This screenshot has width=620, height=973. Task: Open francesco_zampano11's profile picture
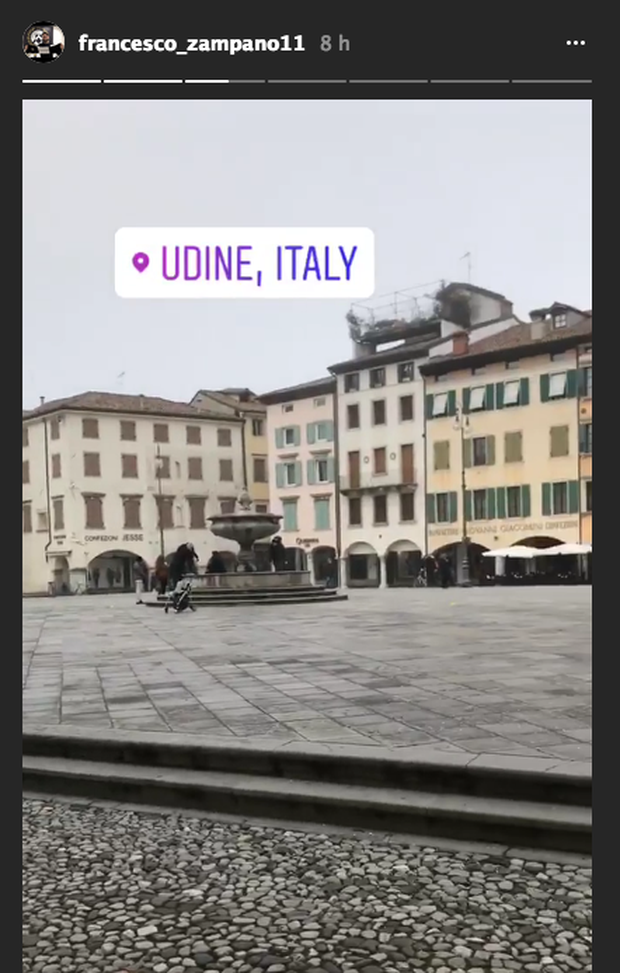(43, 43)
